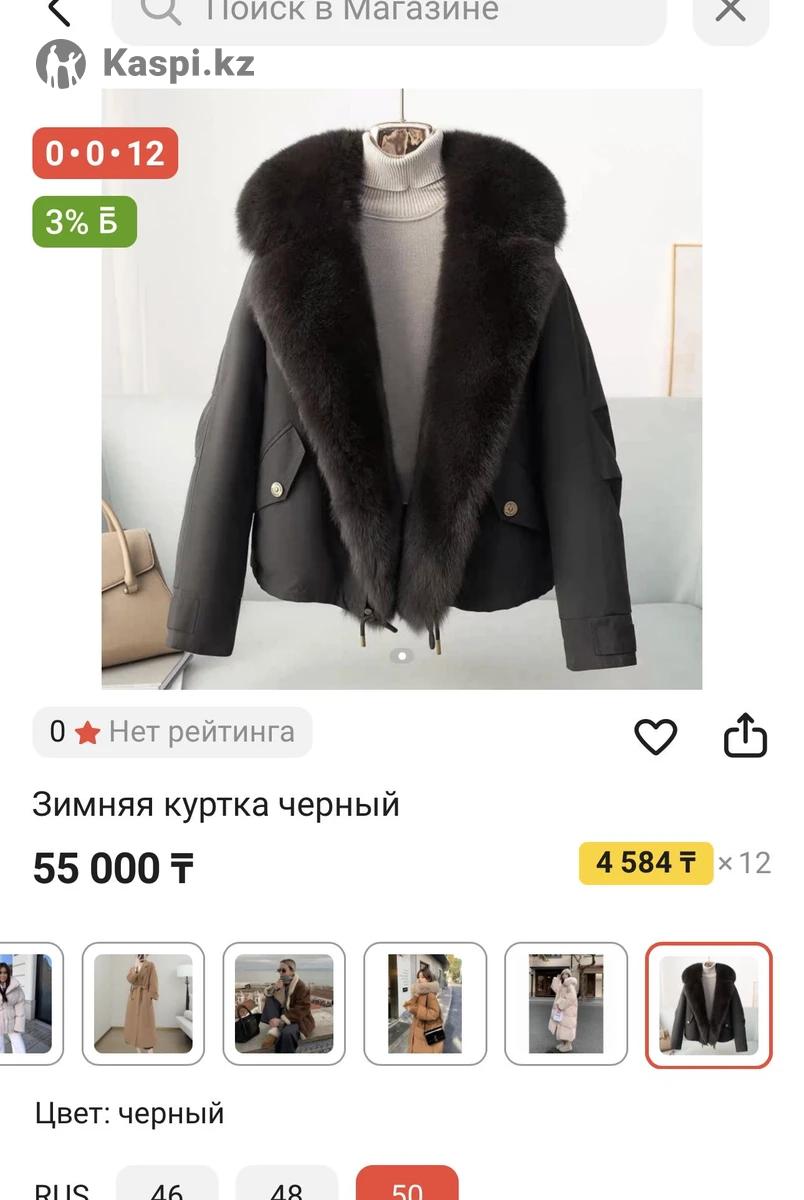The width and height of the screenshot is (804, 1200).
Task: Open the Поиск в Магазине search field
Action: click(388, 14)
